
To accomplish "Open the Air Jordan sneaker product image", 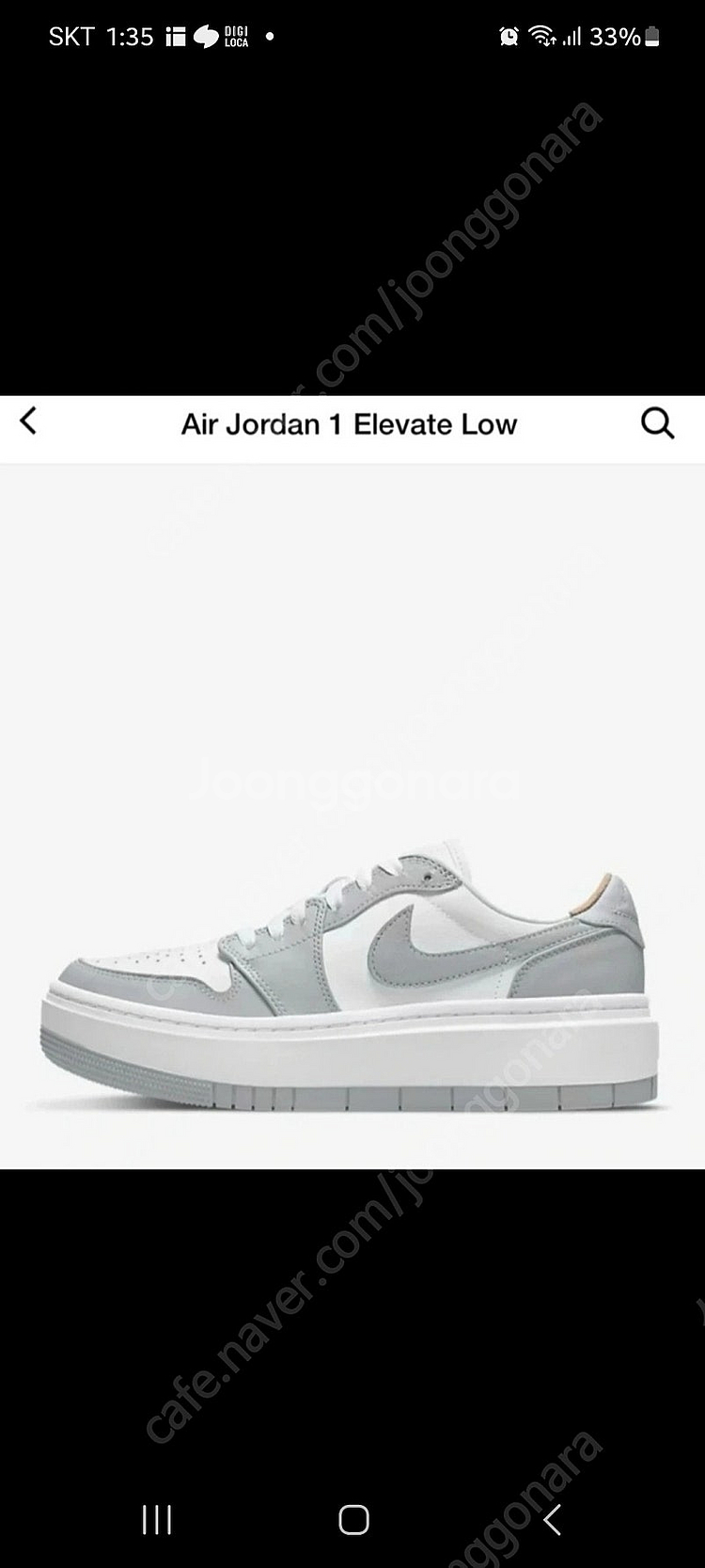I will point(350,978).
